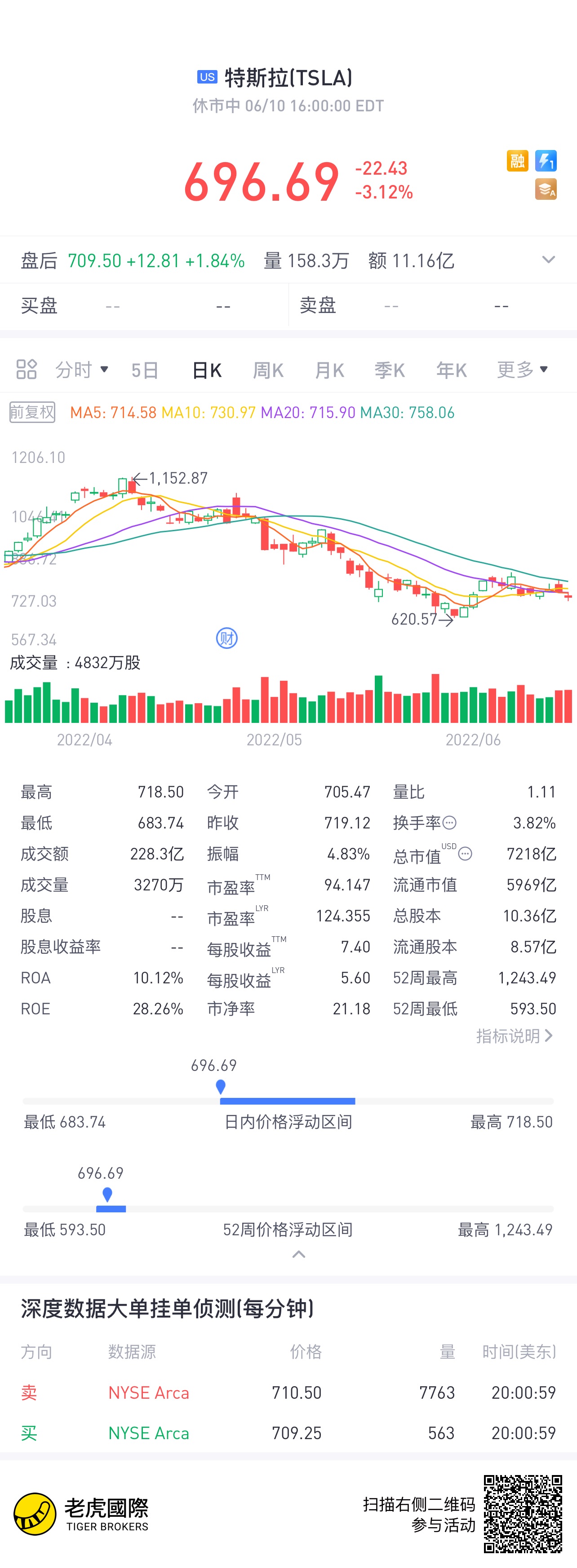
Task: Tap the 财 earnings marker on chart
Action: pyautogui.click(x=226, y=639)
